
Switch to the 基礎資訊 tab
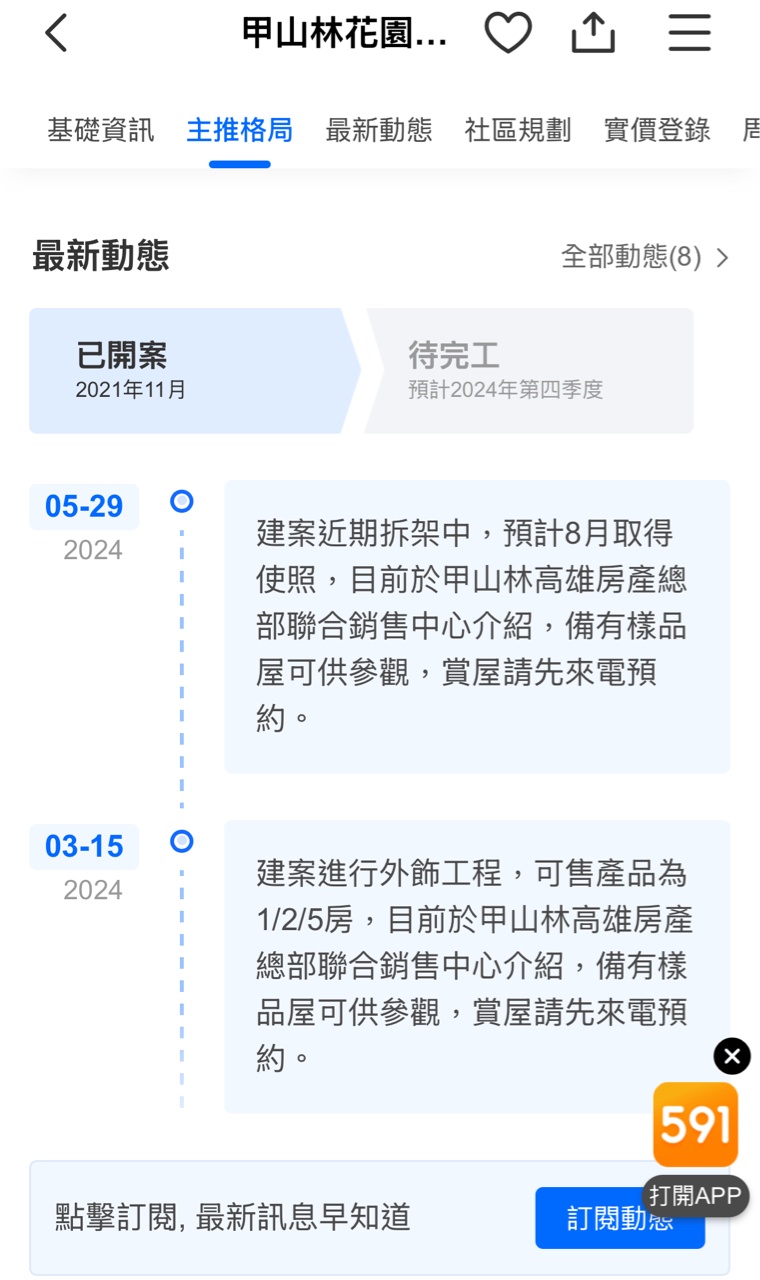pos(101,130)
